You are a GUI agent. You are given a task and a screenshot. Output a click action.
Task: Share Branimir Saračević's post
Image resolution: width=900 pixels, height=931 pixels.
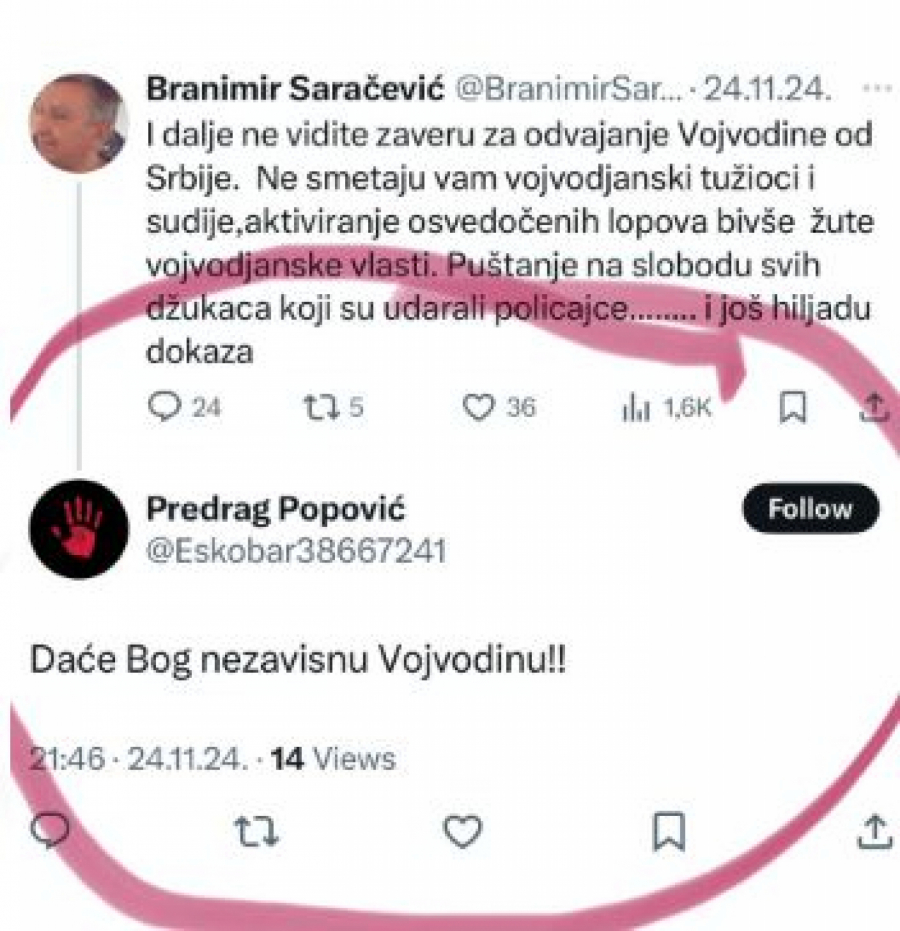873,406
